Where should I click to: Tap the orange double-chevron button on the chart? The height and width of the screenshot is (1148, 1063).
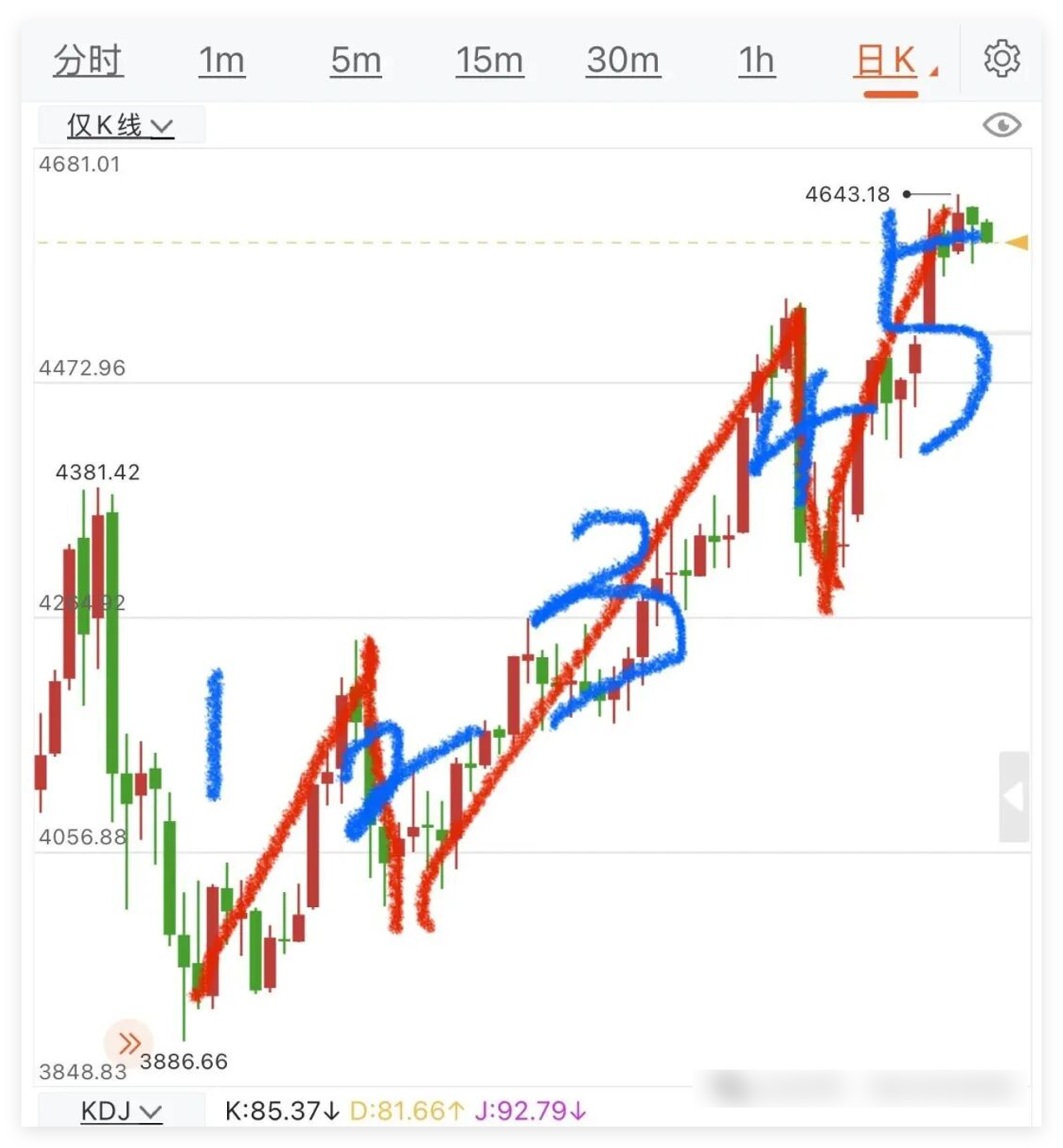(129, 1043)
